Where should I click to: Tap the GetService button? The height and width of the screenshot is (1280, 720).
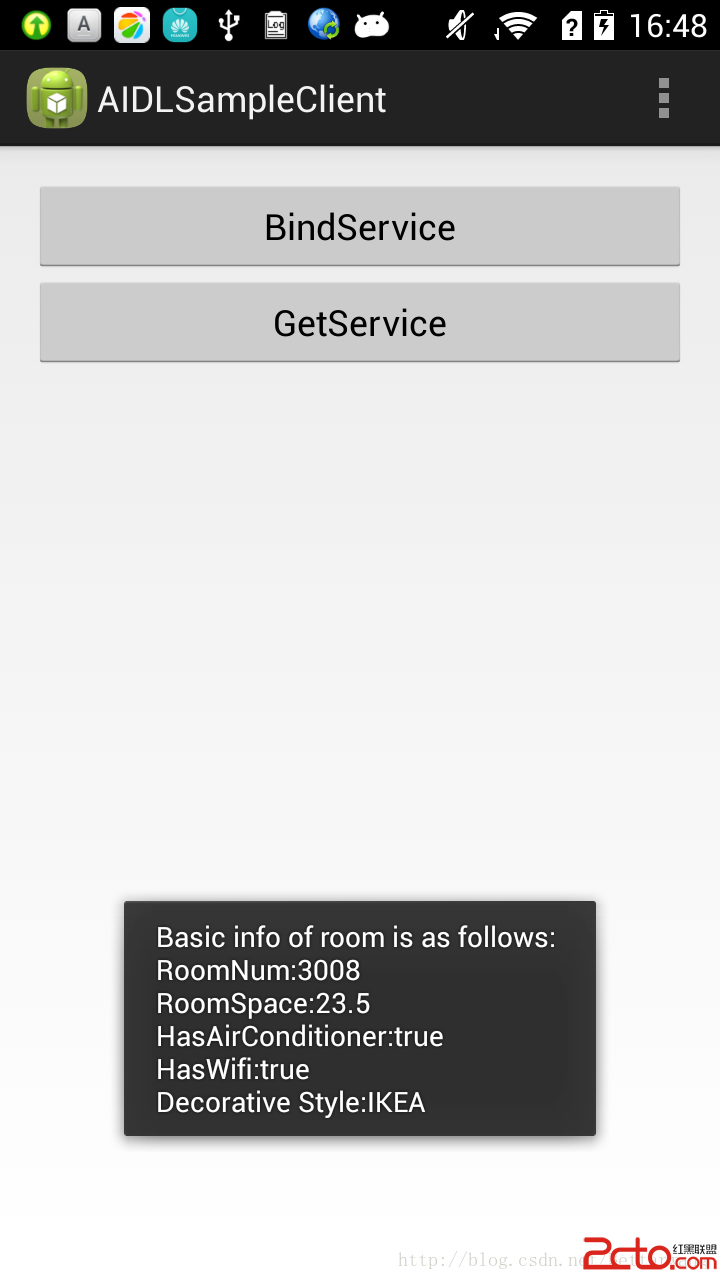click(x=360, y=323)
